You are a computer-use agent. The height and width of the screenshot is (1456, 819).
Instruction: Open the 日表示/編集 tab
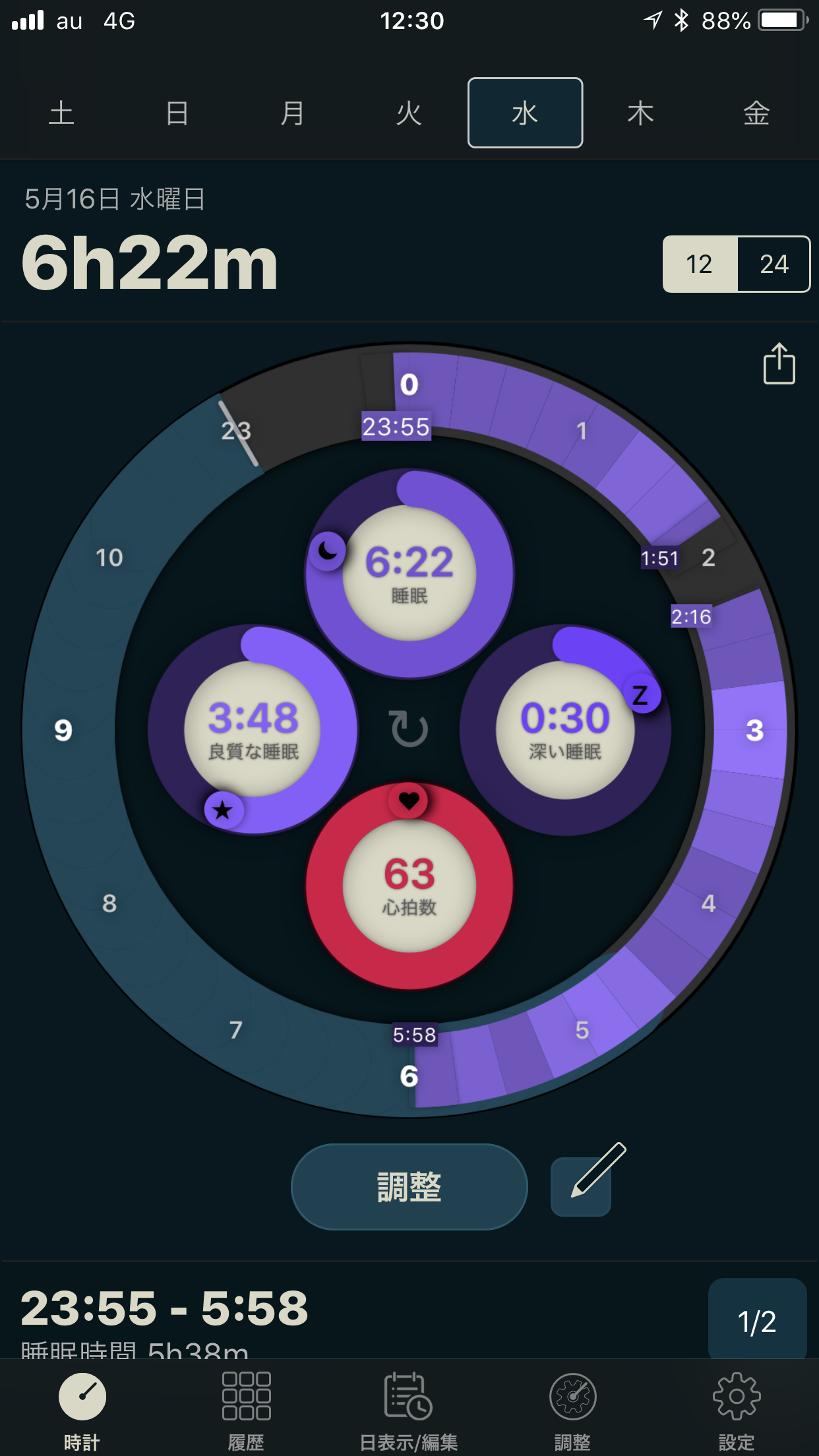(409, 1410)
